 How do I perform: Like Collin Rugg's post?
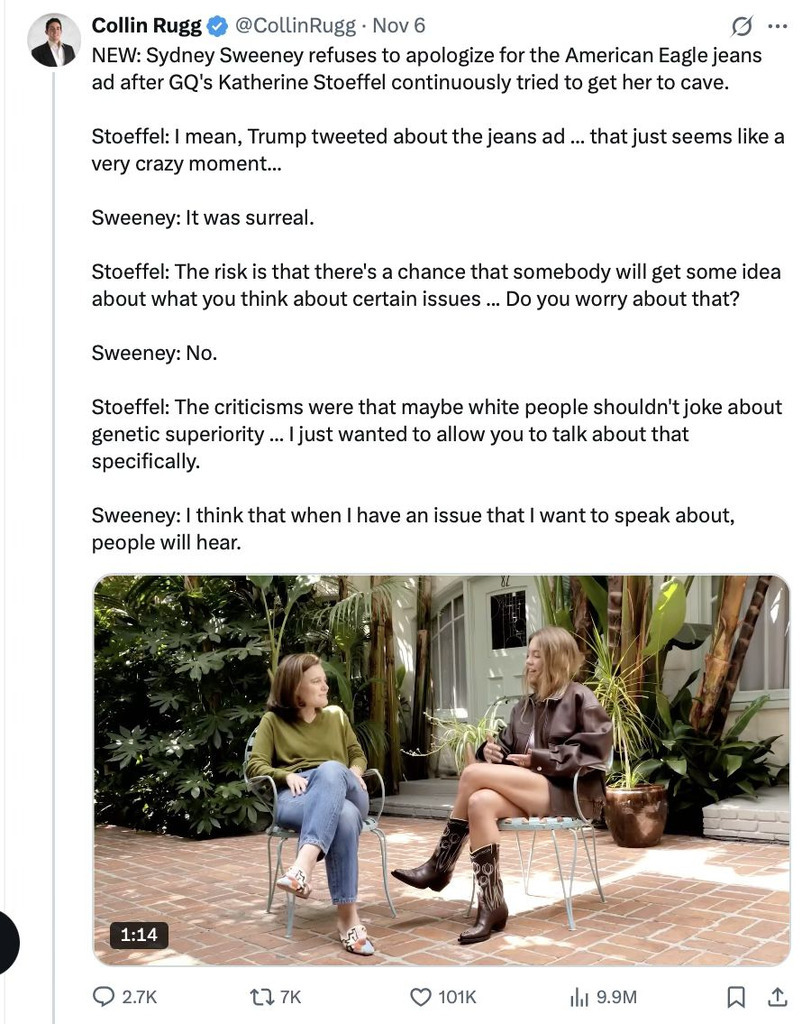421,996
